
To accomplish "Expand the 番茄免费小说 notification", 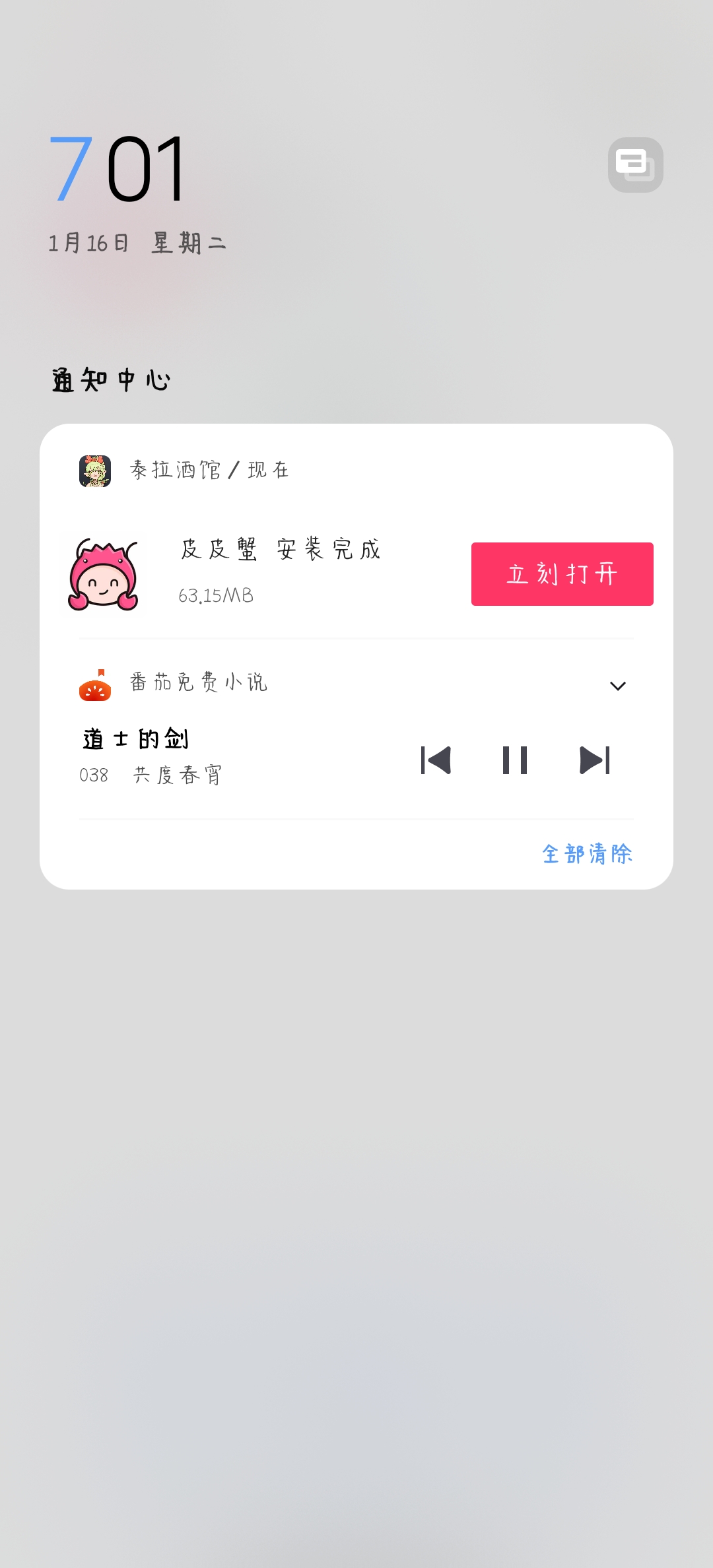I will click(x=618, y=686).
